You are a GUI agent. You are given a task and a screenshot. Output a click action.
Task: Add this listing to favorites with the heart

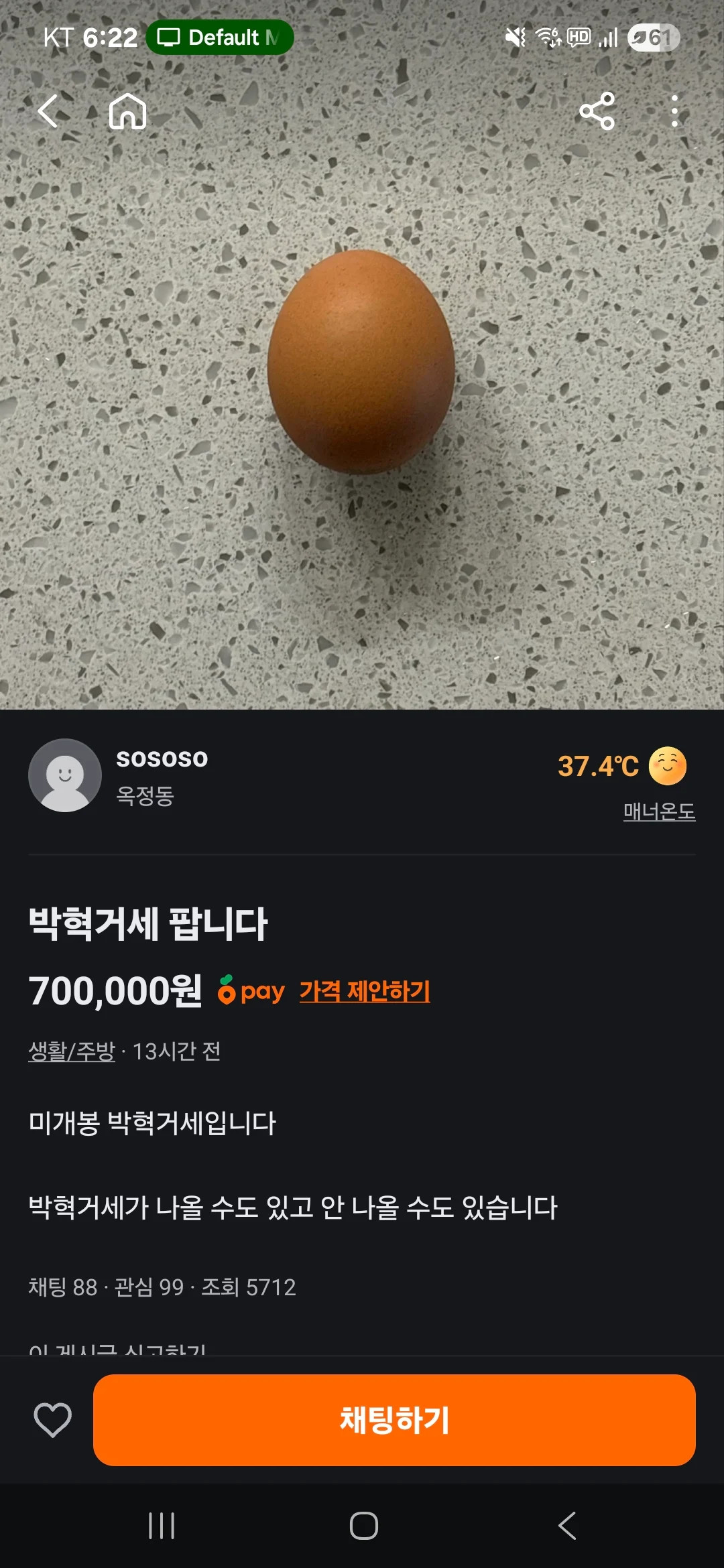tap(52, 1420)
